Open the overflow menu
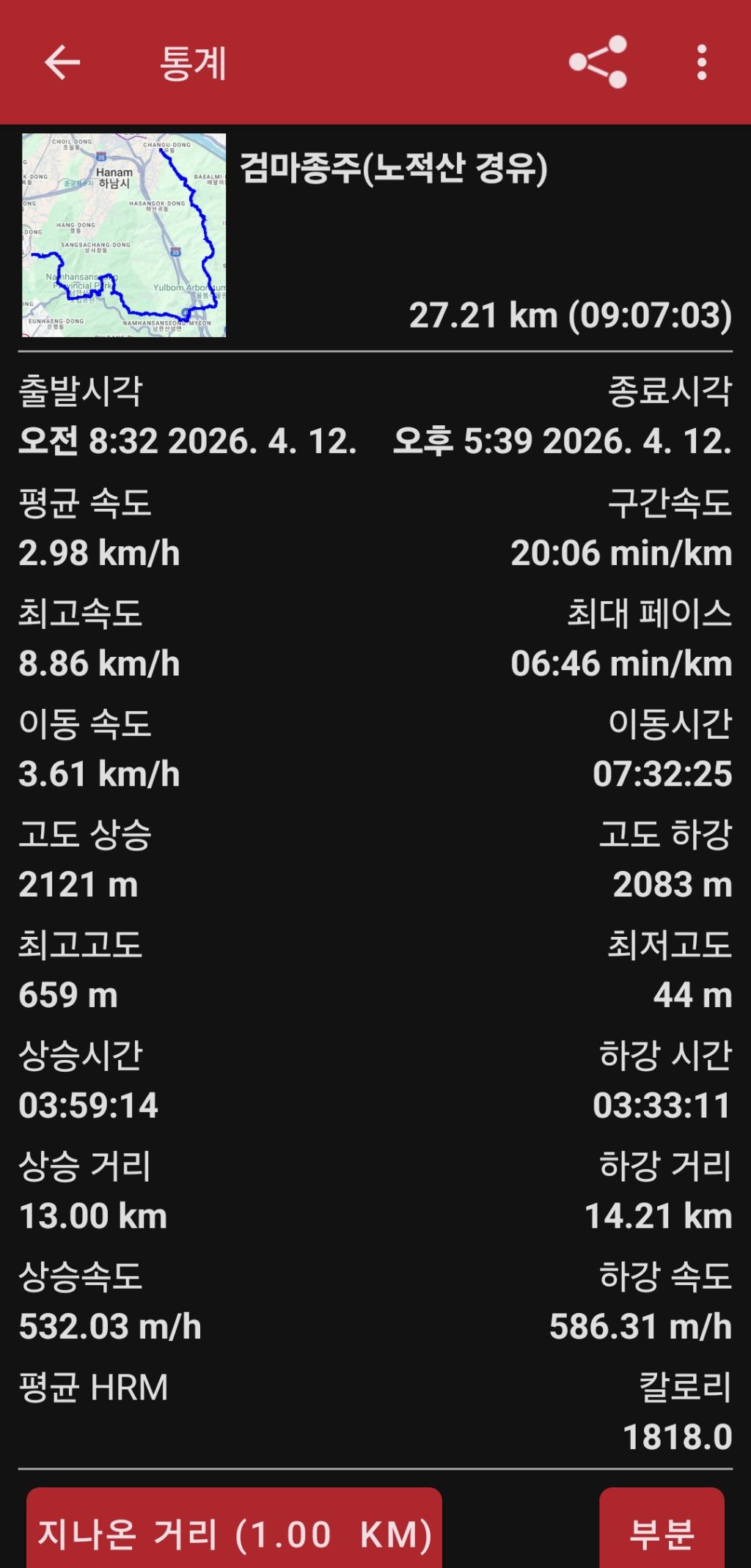This screenshot has height=1568, width=751. [702, 62]
